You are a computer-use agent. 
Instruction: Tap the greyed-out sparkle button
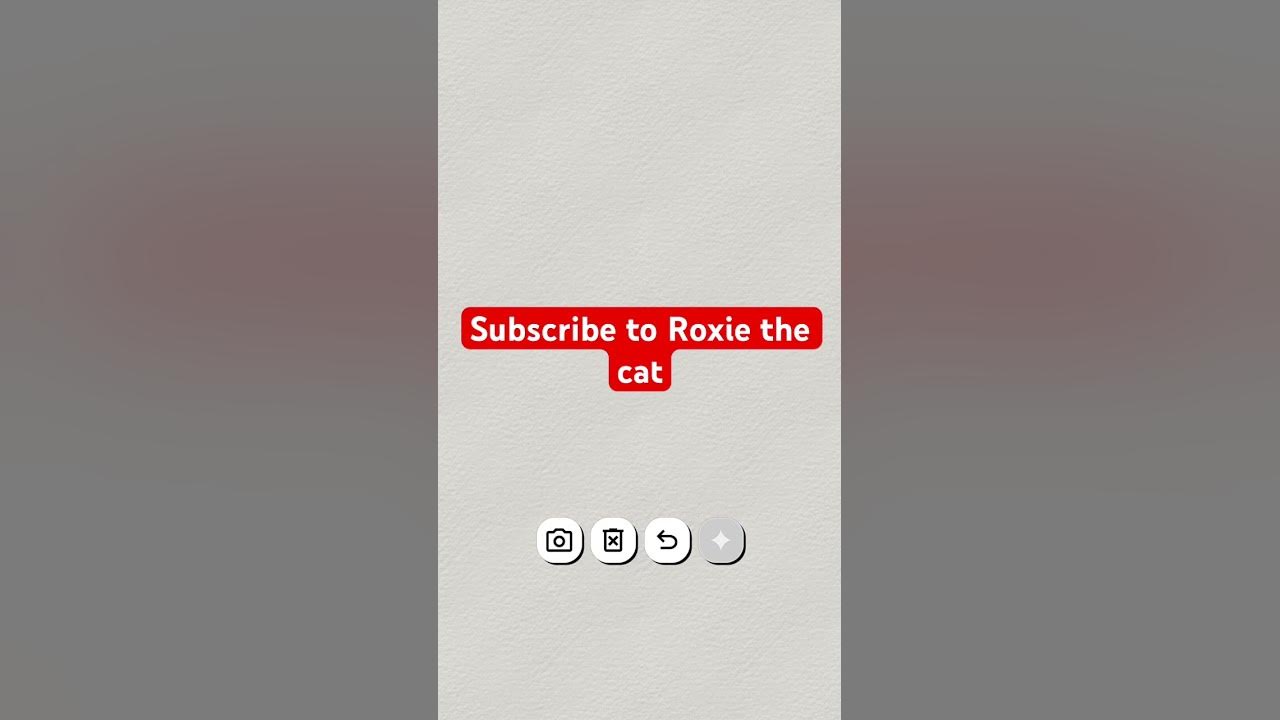point(721,541)
